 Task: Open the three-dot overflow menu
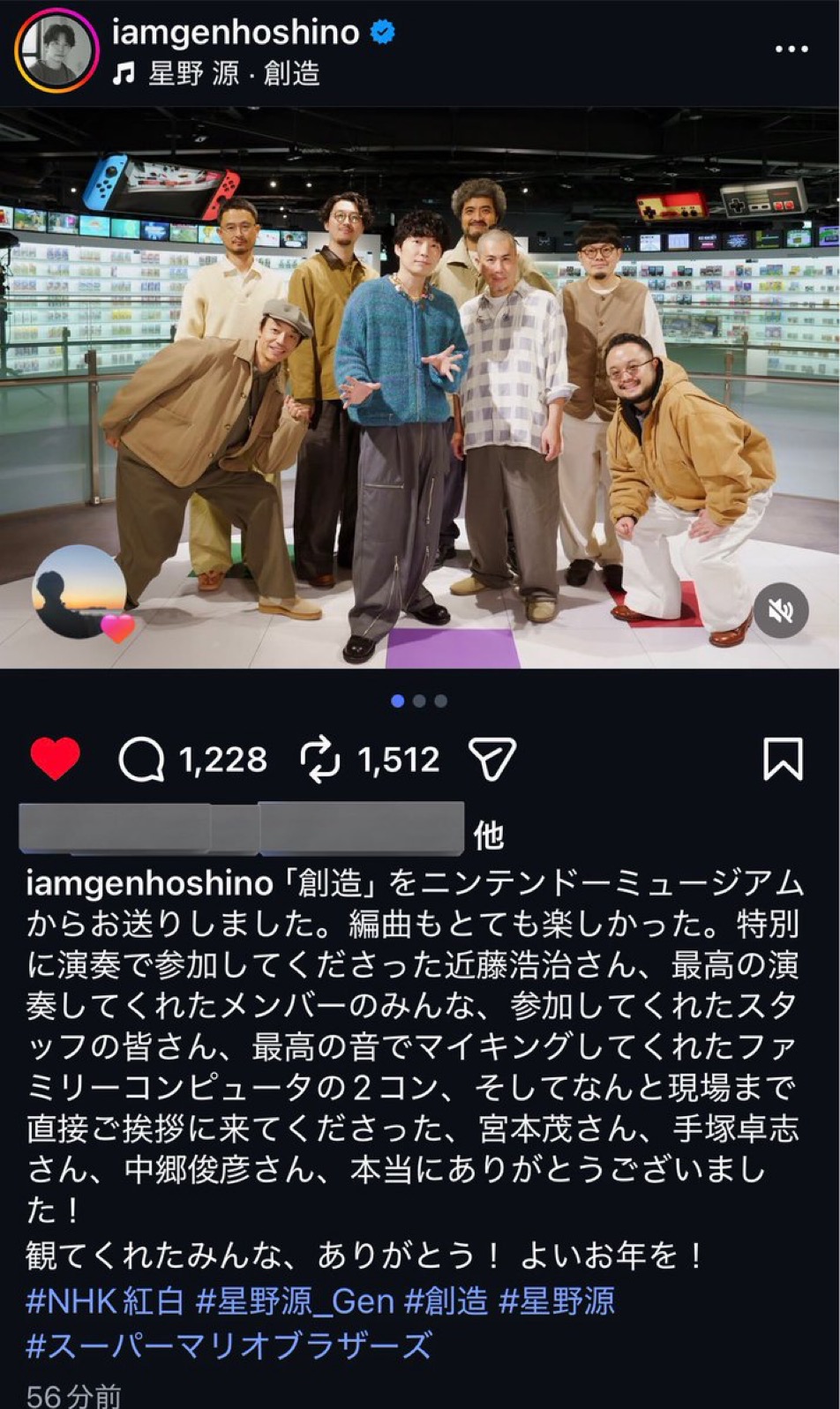coord(791,49)
